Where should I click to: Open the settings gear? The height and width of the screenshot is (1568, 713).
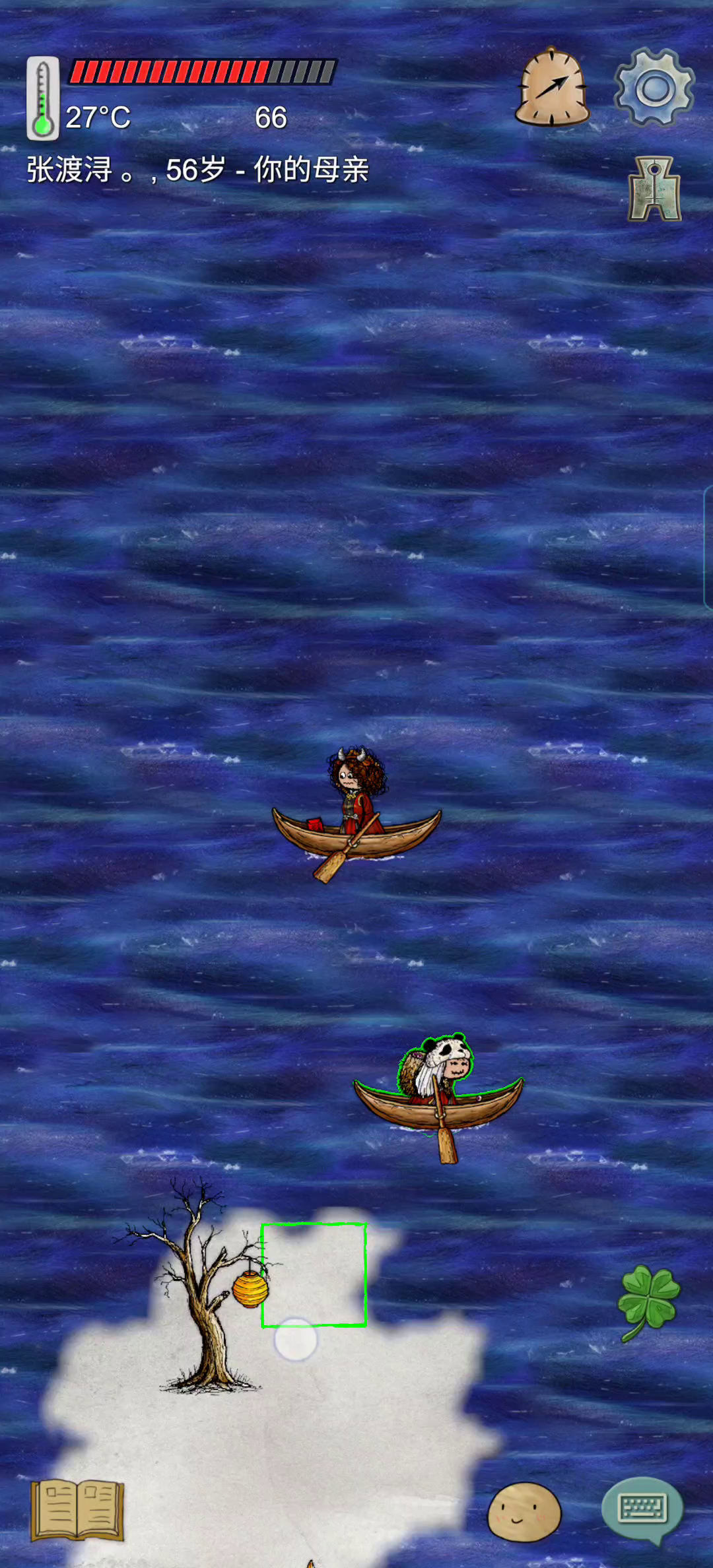654,87
